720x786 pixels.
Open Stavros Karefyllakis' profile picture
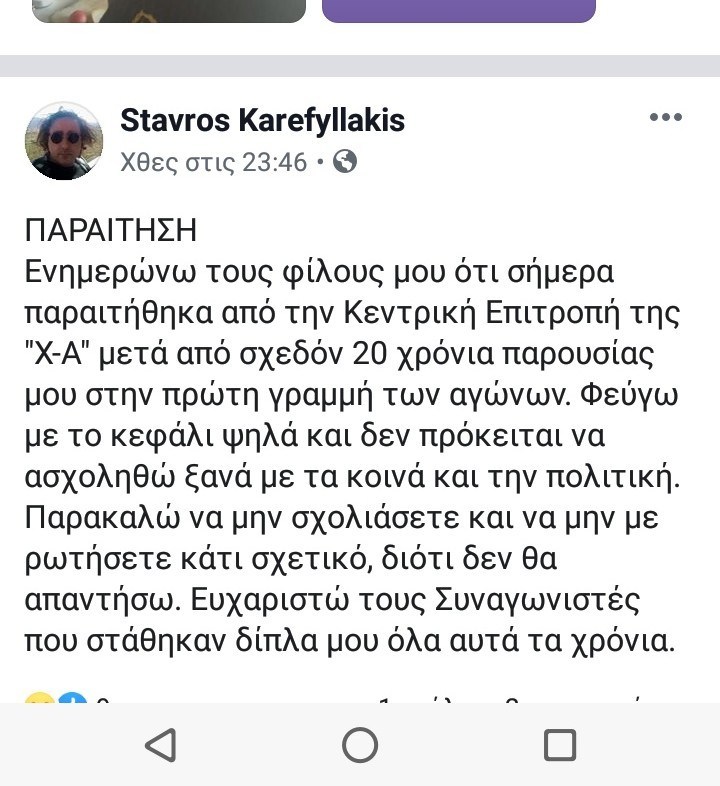tap(64, 141)
